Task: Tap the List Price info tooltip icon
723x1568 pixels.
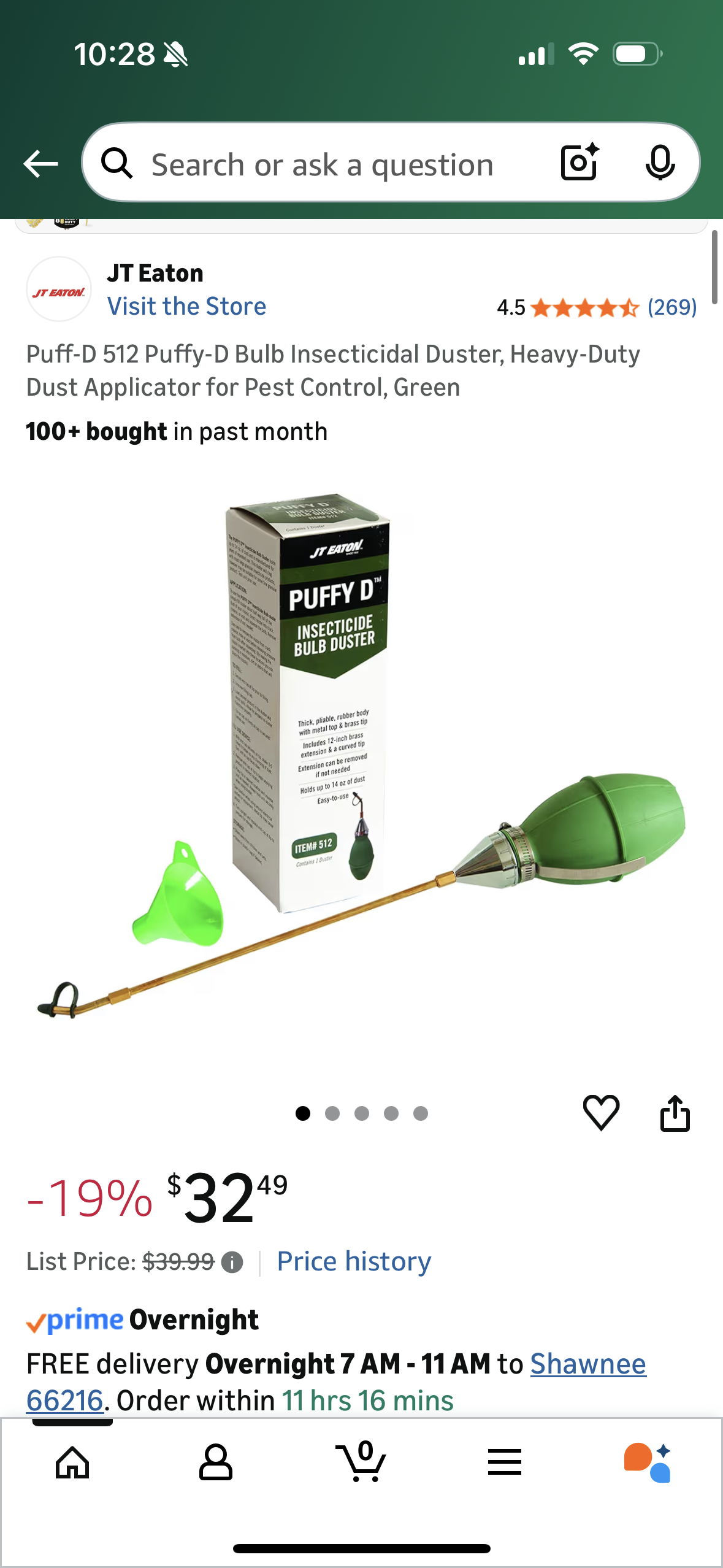Action: point(232,1261)
